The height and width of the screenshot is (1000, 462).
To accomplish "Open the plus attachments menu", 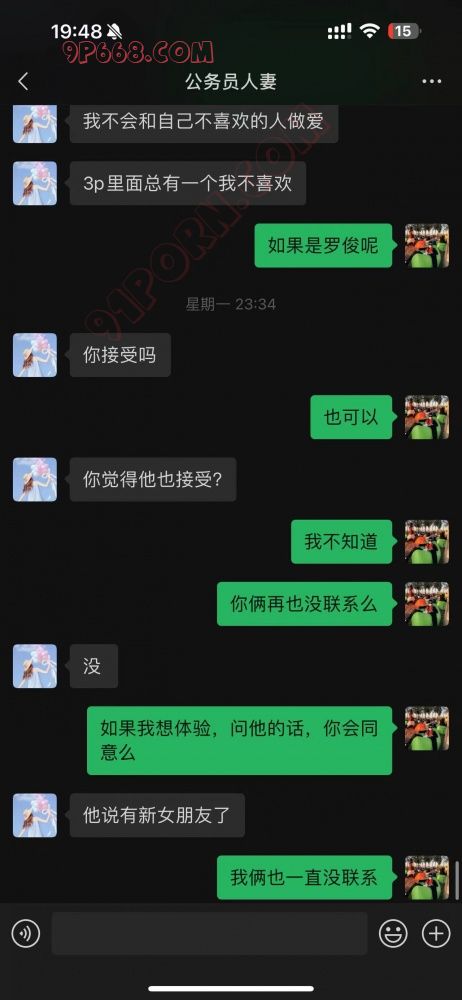I will [x=436, y=934].
